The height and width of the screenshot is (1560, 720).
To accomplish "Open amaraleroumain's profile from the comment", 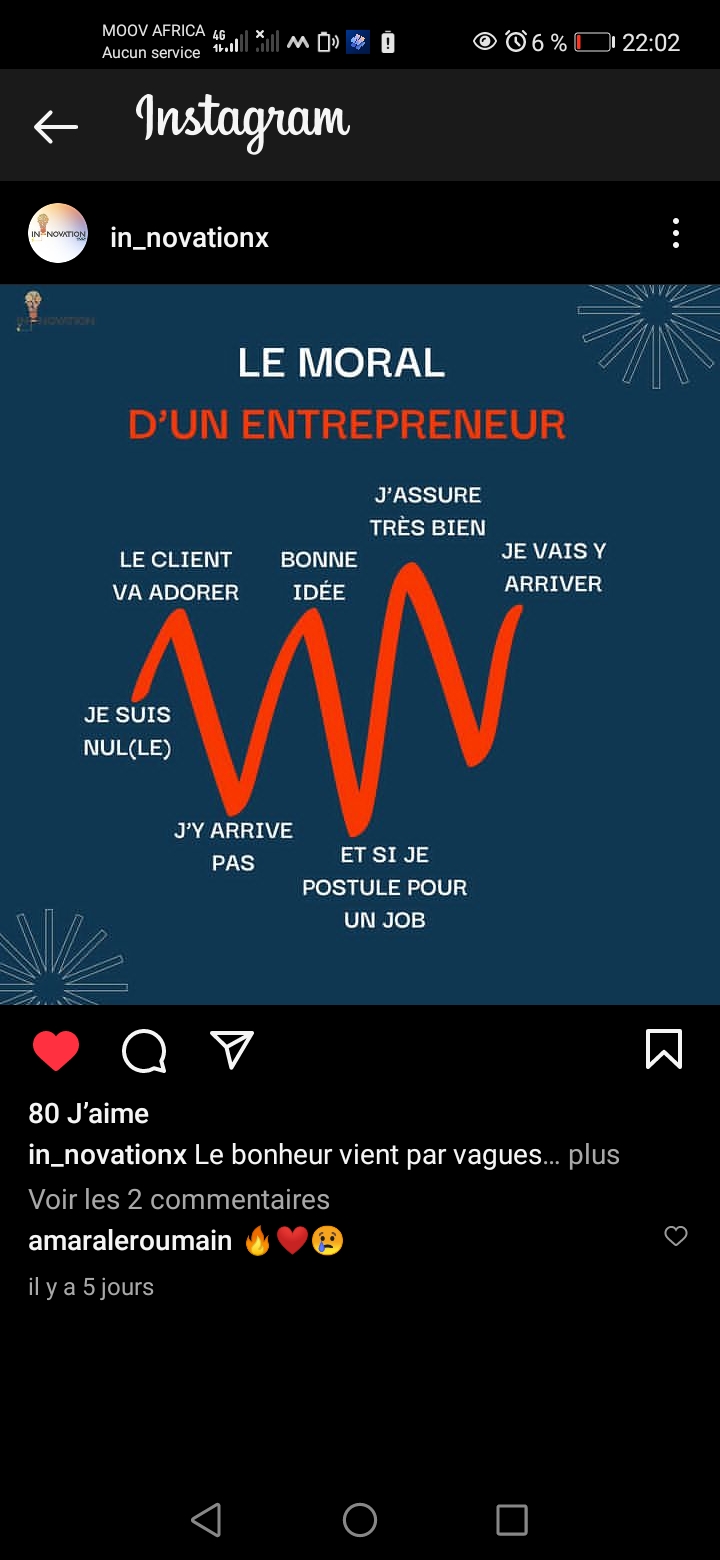I will (x=130, y=1241).
